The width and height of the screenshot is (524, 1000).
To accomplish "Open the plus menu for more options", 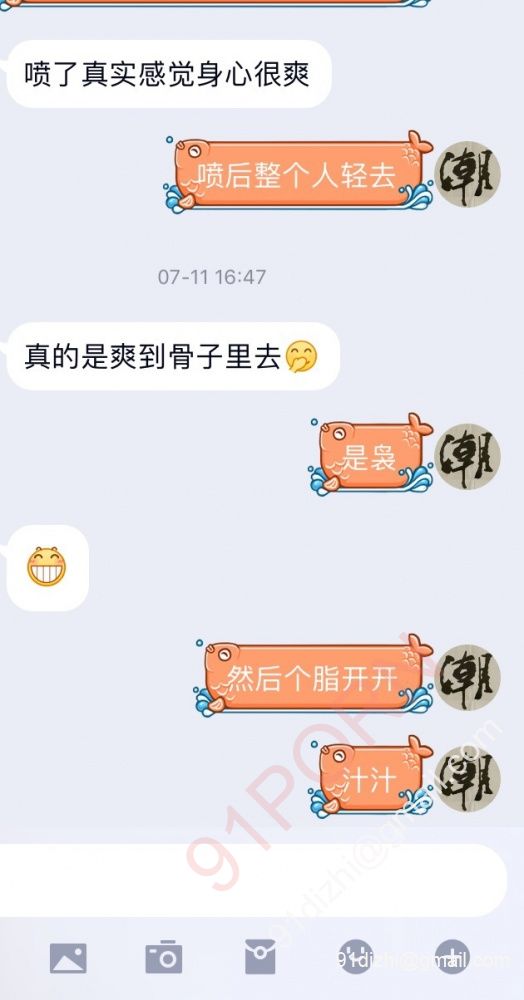I will (x=452, y=957).
